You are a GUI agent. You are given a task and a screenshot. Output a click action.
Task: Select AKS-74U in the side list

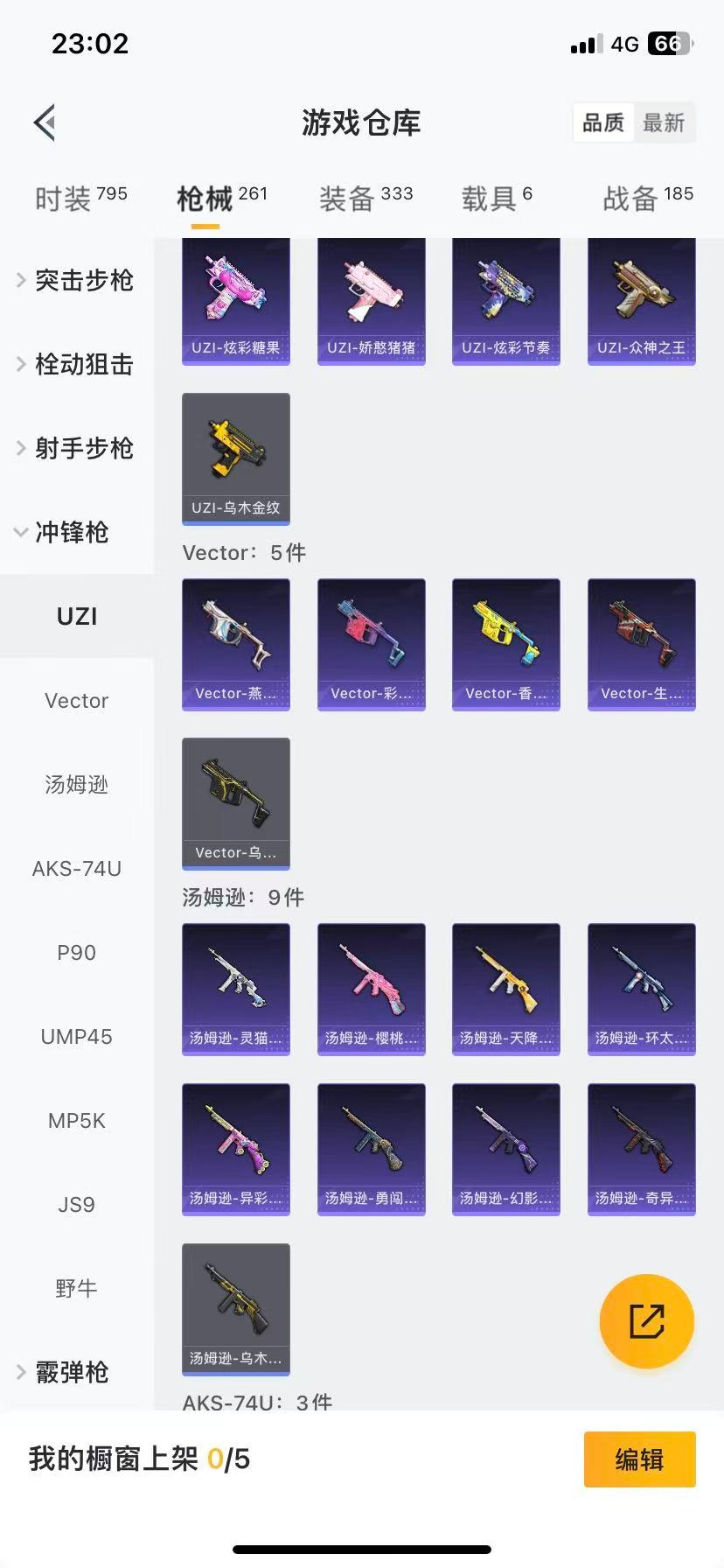click(77, 868)
